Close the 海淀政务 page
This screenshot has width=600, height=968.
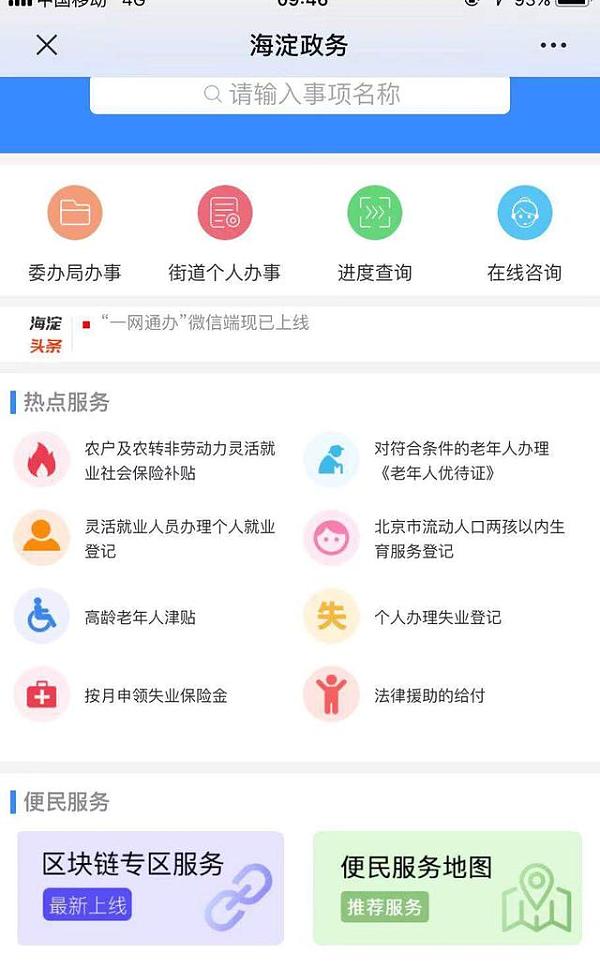click(46, 45)
